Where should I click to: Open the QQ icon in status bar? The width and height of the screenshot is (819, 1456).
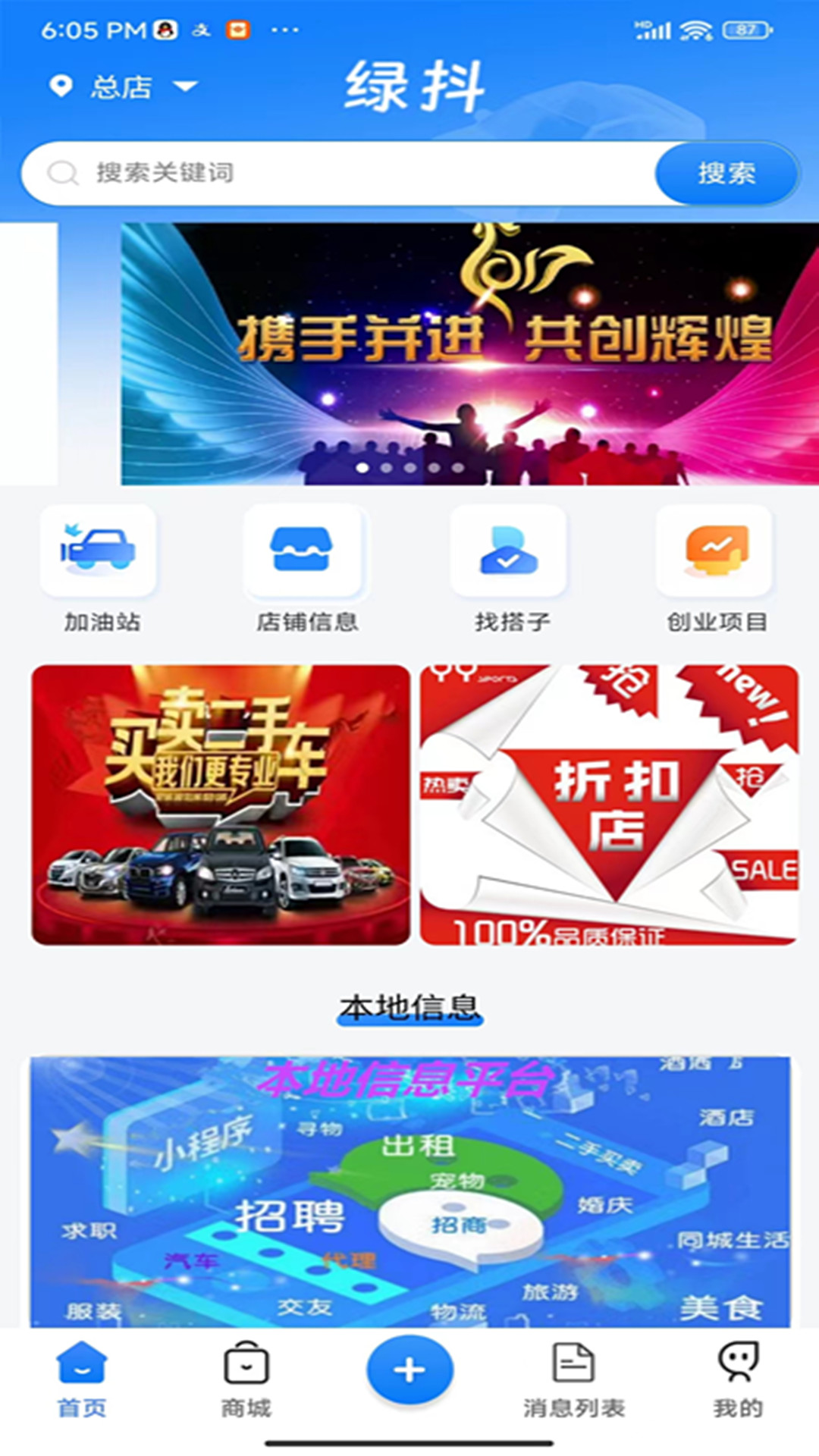165,29
